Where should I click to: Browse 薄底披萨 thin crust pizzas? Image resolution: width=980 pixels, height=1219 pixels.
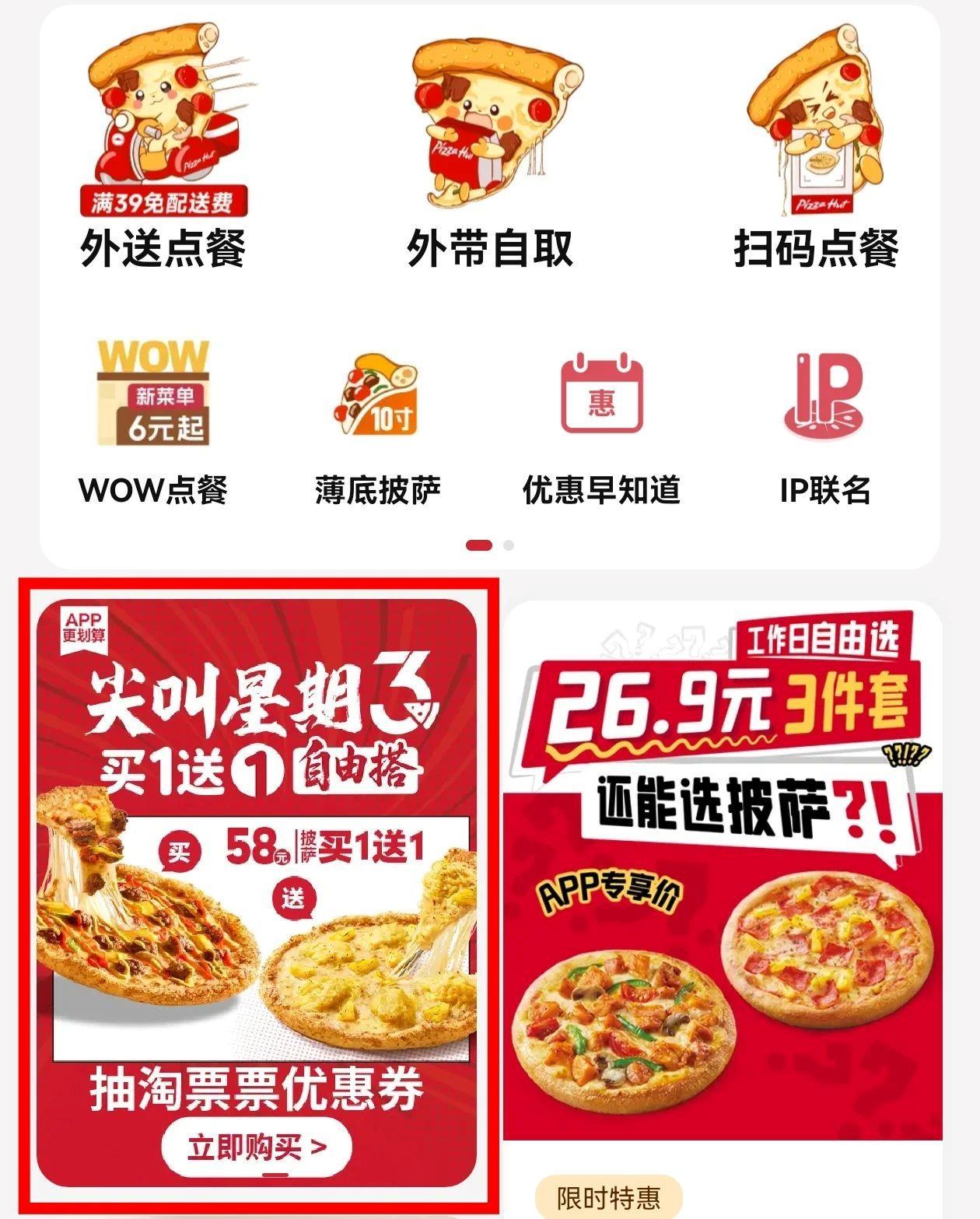pyautogui.click(x=378, y=420)
